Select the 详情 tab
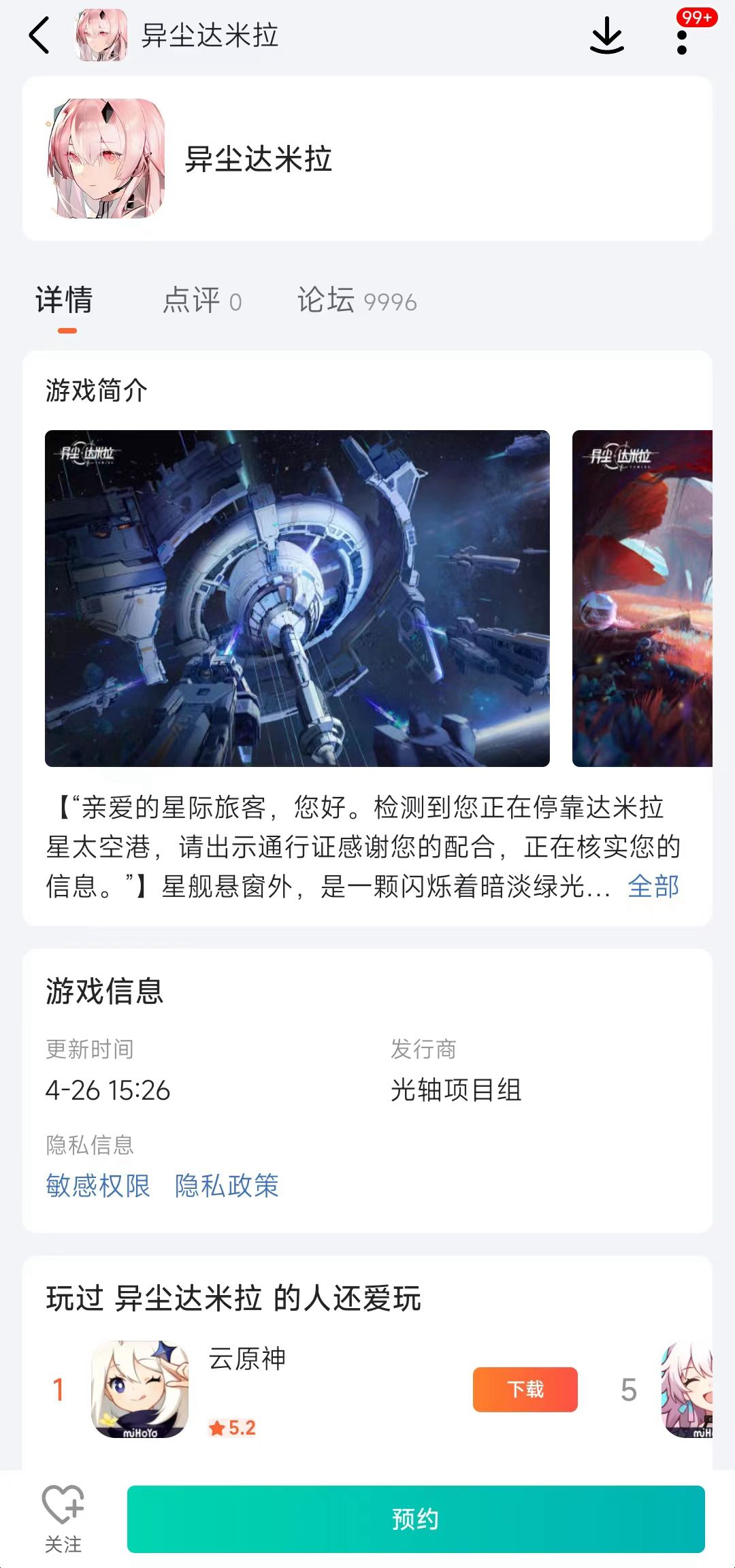This screenshot has width=735, height=1568. tap(65, 301)
